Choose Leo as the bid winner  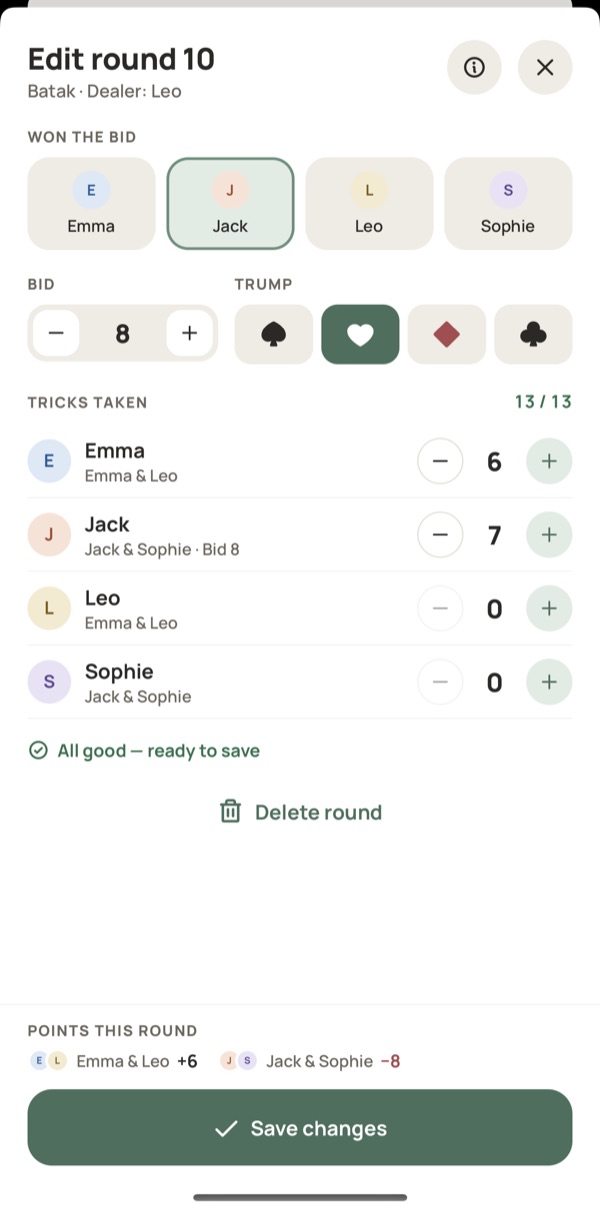pyautogui.click(x=369, y=203)
